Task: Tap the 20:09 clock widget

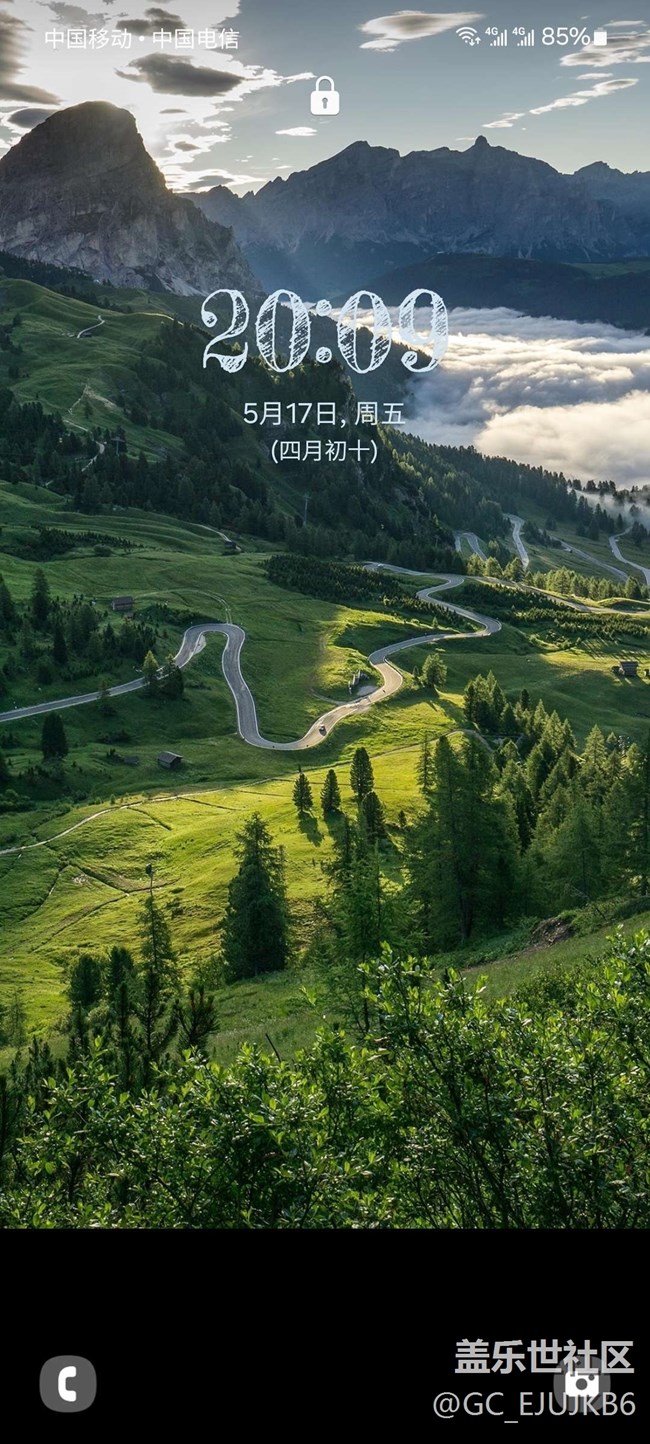Action: tap(324, 331)
